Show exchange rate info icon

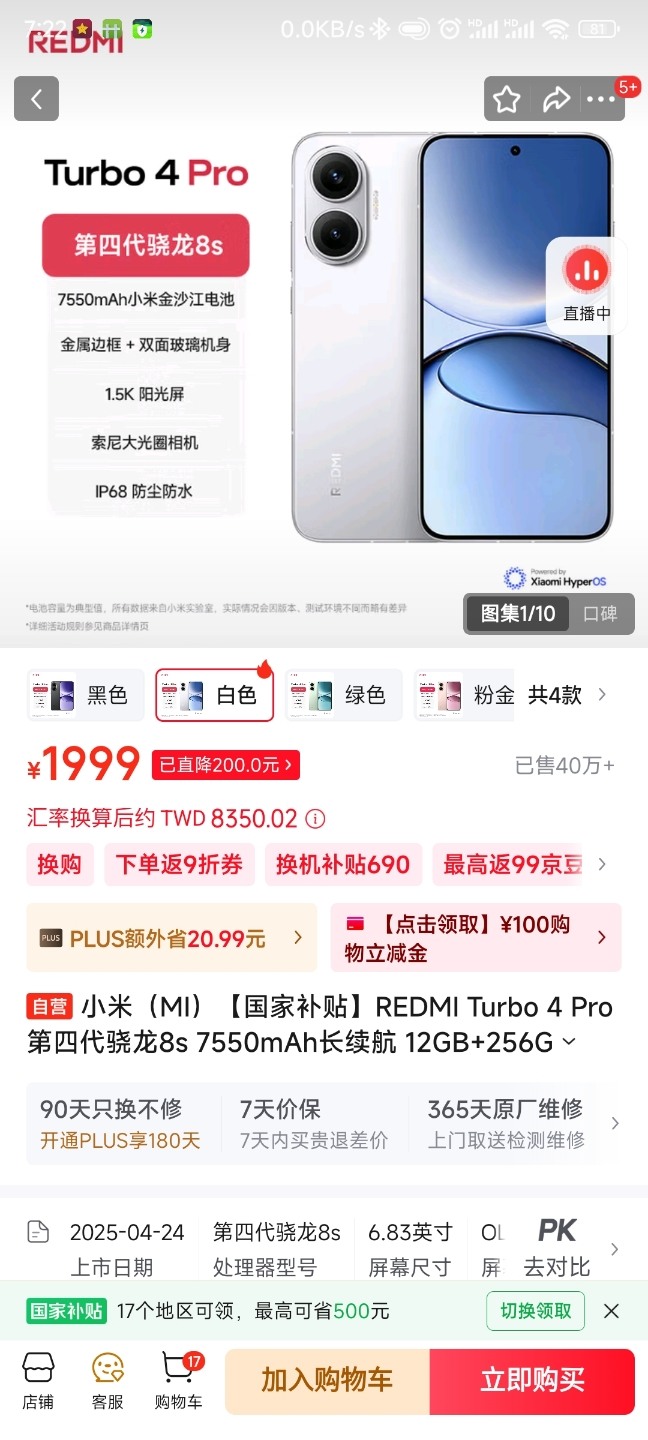click(x=315, y=819)
